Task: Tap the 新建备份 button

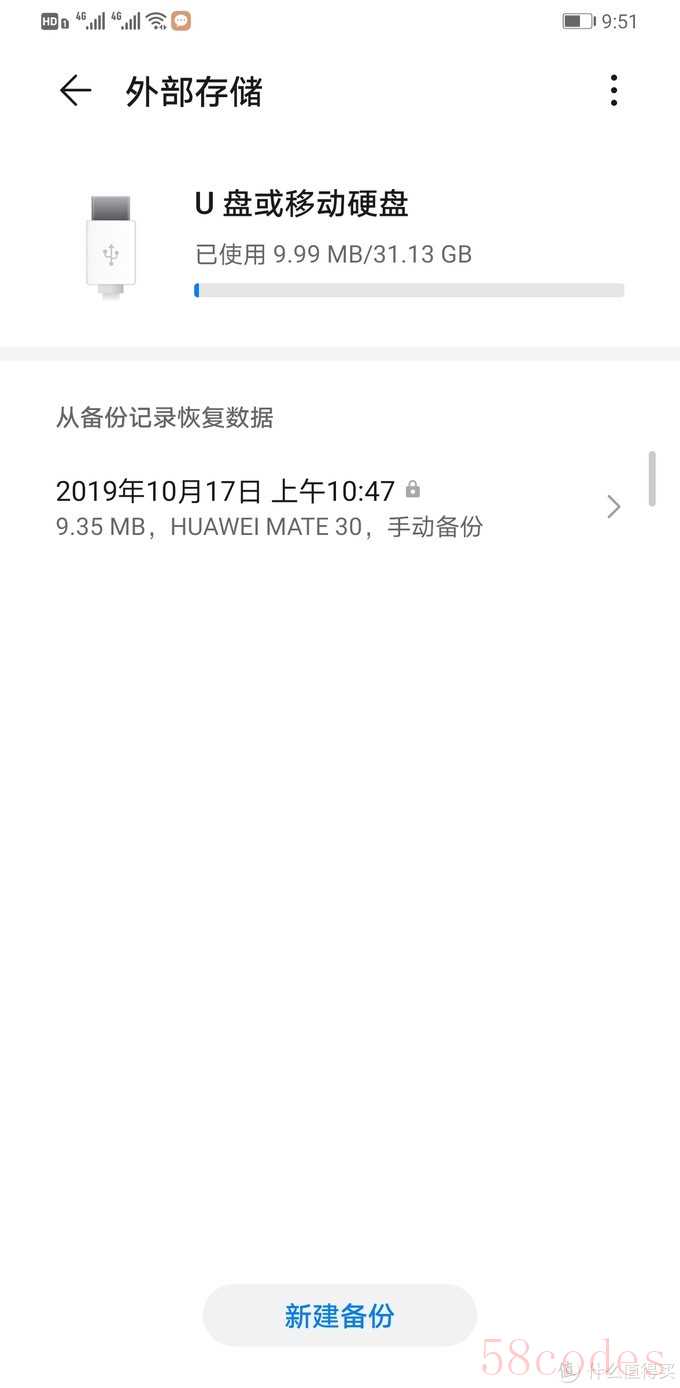Action: [339, 1315]
